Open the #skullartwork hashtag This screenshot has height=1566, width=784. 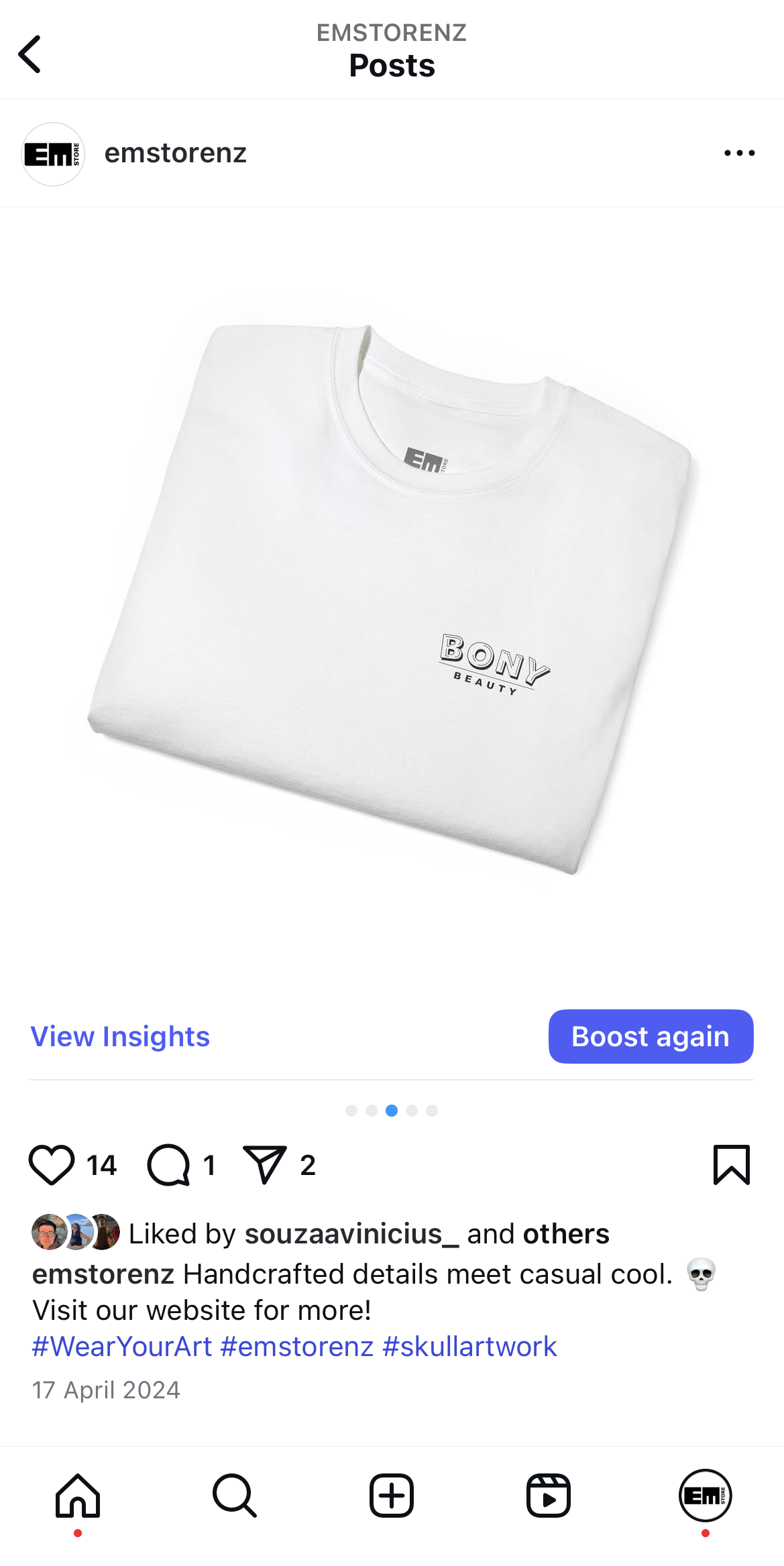pyautogui.click(x=469, y=1346)
